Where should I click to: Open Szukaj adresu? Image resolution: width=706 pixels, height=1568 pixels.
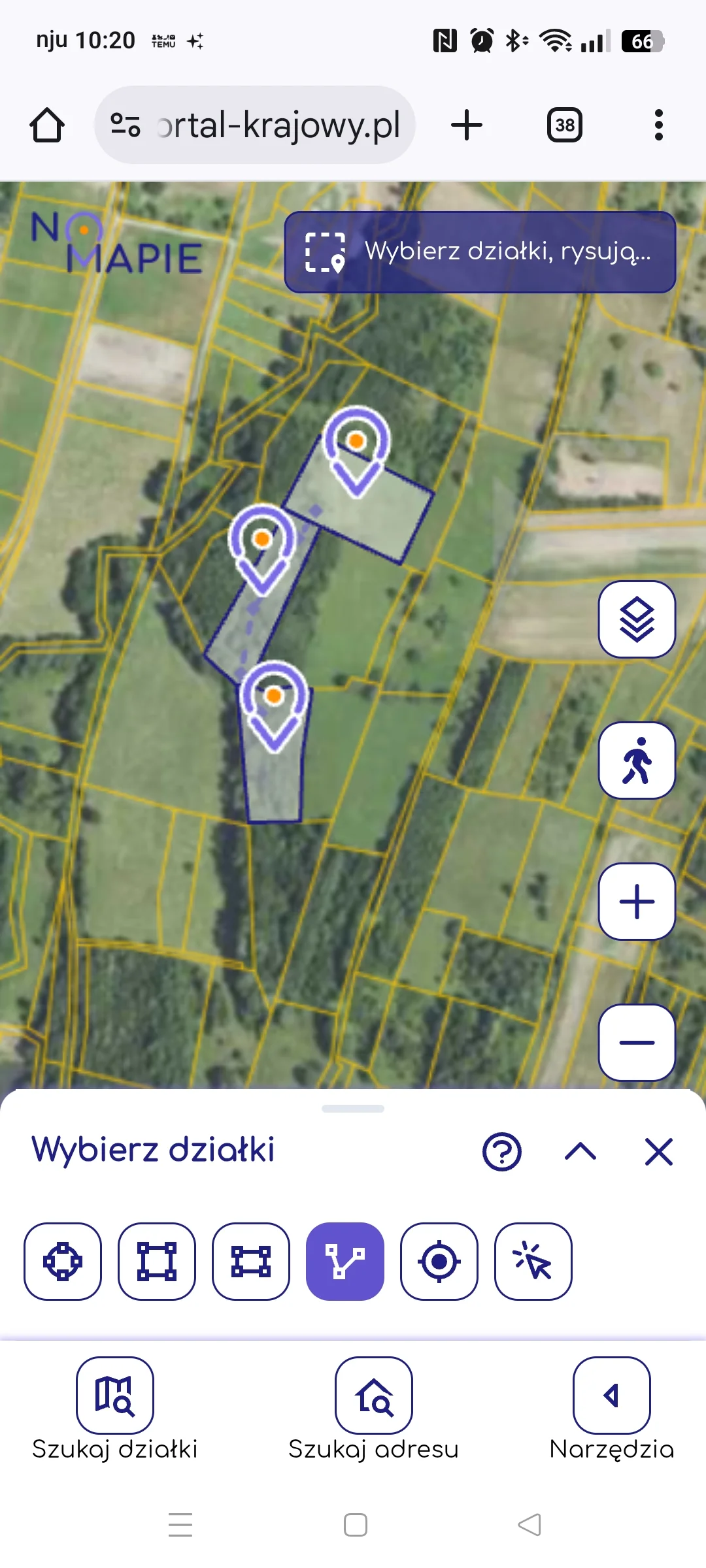[374, 1395]
